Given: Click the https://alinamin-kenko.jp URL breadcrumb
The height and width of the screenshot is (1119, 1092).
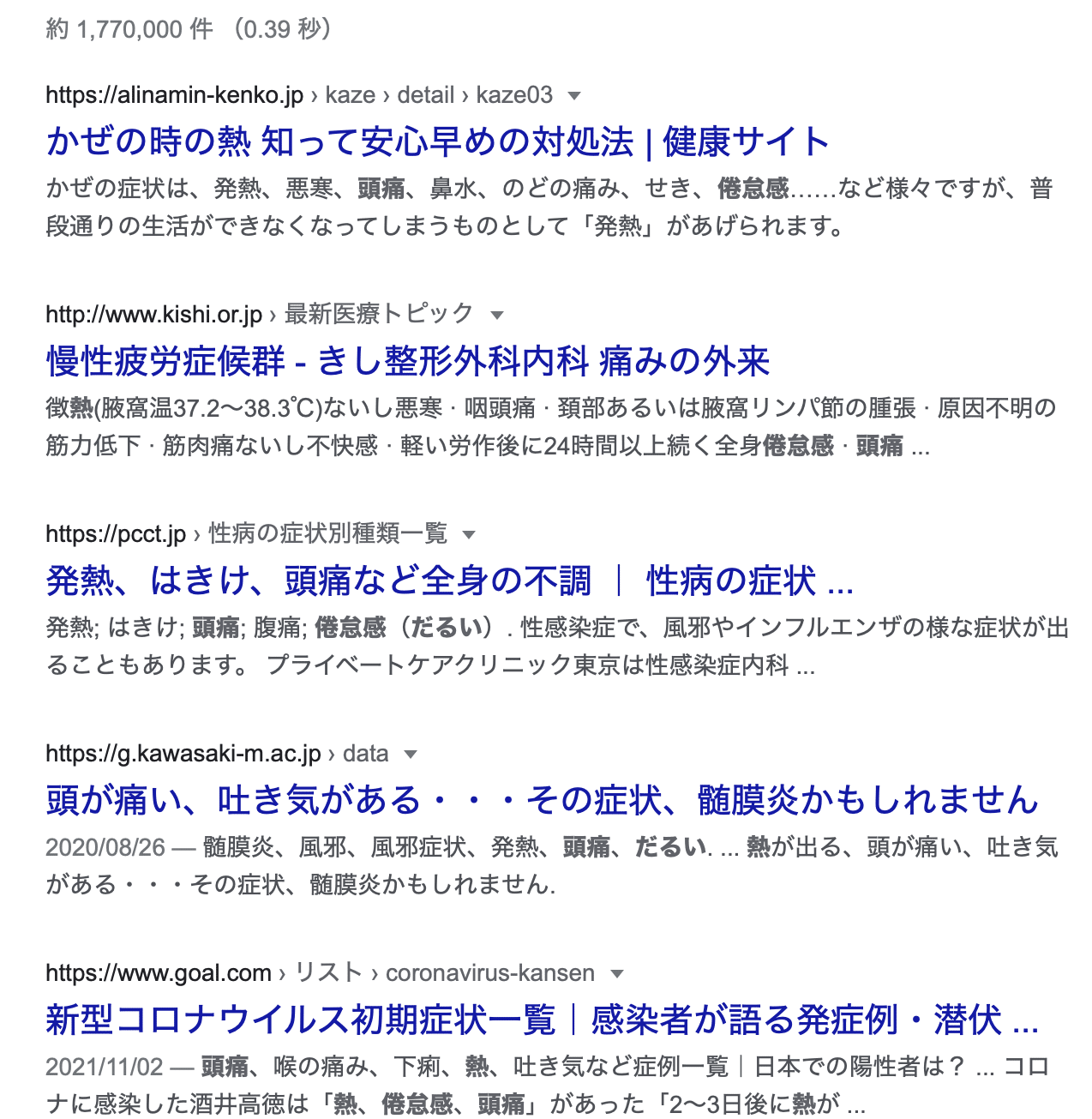Looking at the screenshot, I should (x=170, y=95).
